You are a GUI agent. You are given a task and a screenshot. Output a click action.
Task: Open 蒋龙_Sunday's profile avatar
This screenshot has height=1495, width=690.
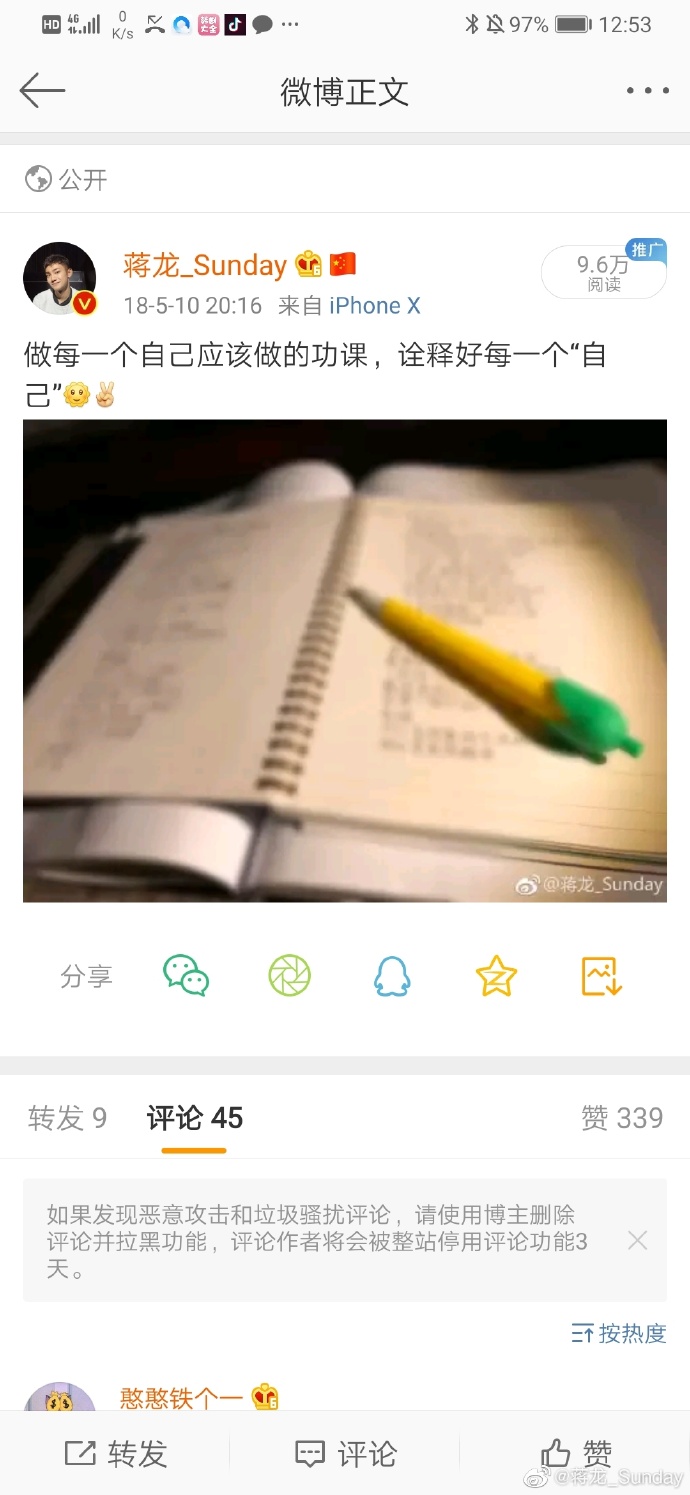(60, 278)
